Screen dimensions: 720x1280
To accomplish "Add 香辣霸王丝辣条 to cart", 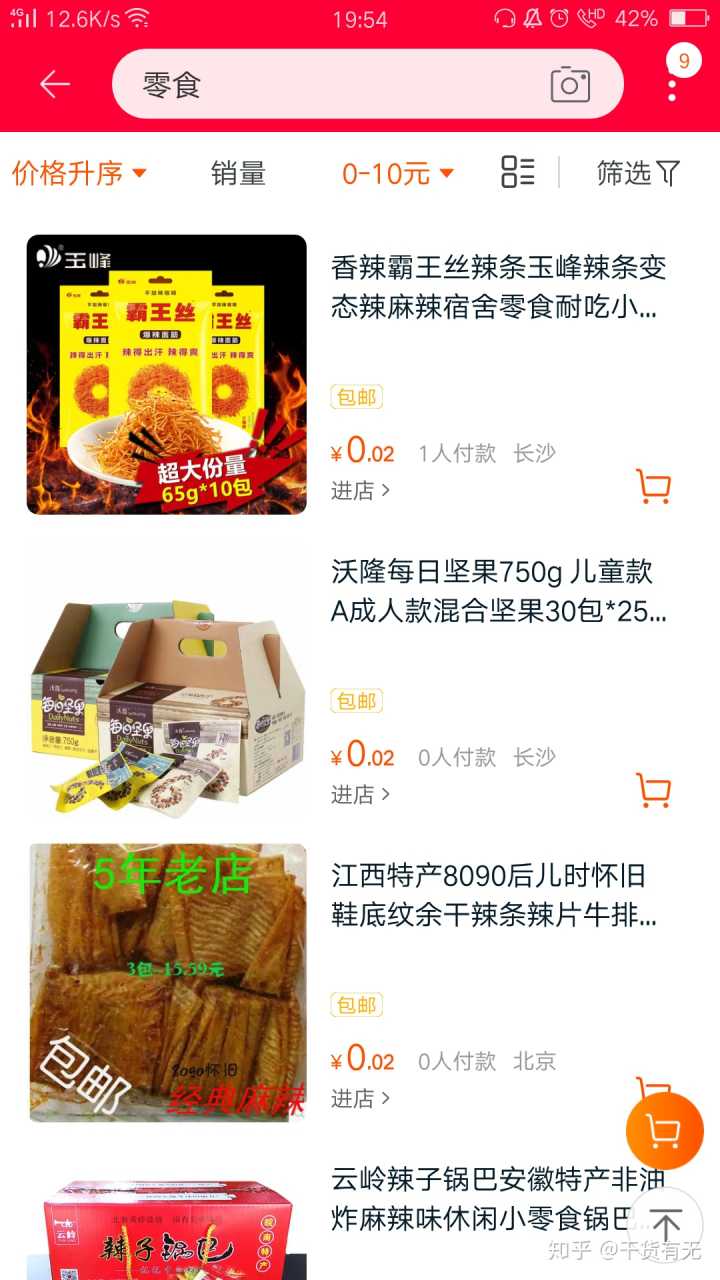I will [654, 487].
